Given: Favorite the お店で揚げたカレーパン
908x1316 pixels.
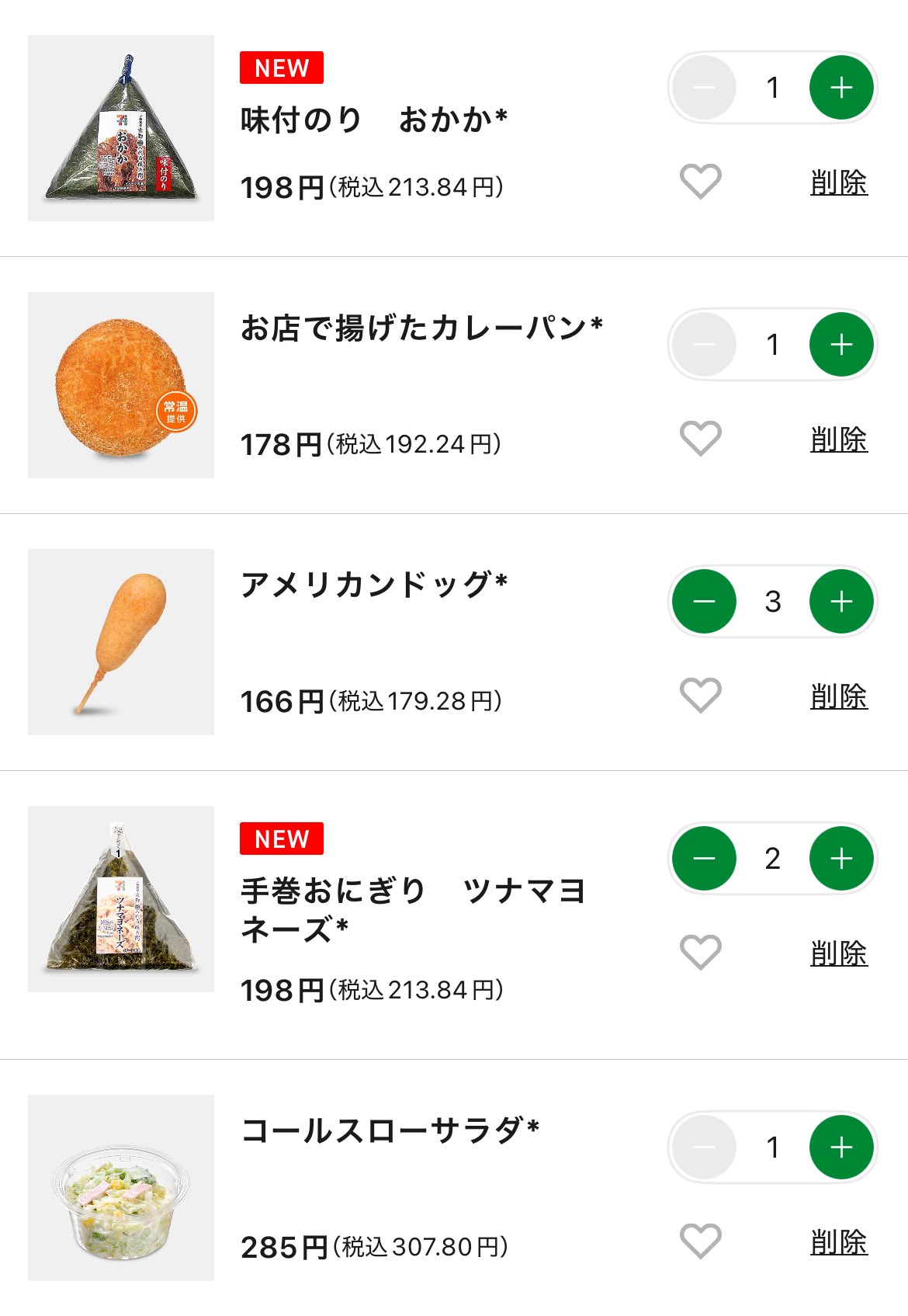Looking at the screenshot, I should tap(700, 439).
